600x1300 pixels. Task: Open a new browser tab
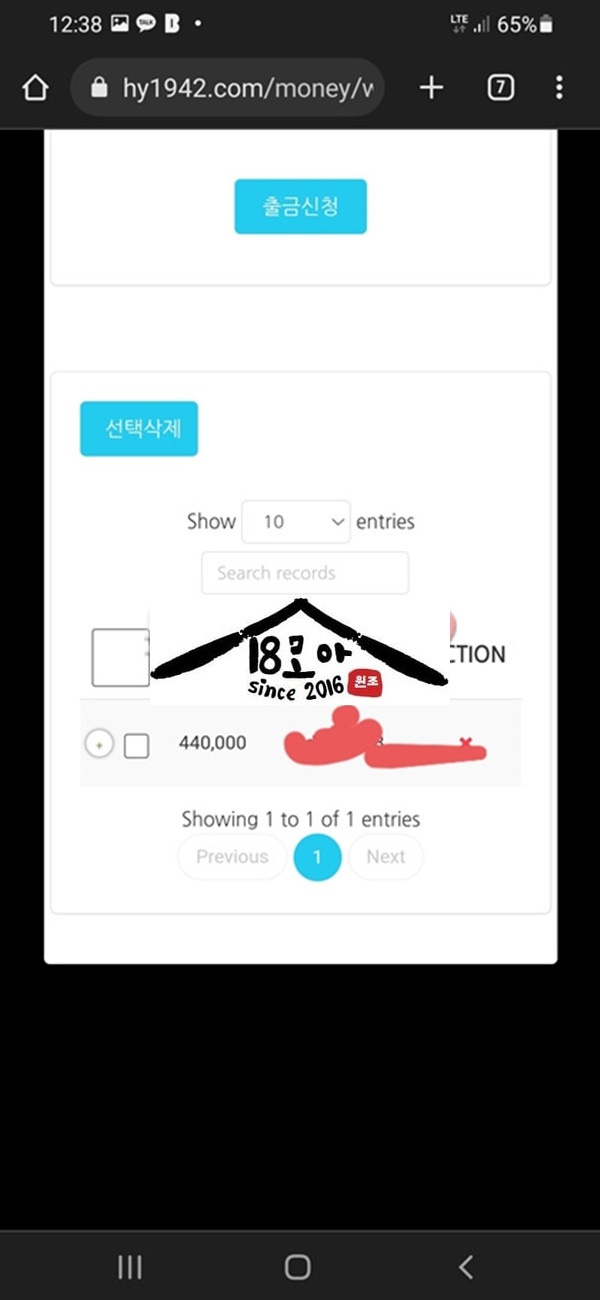(x=431, y=88)
